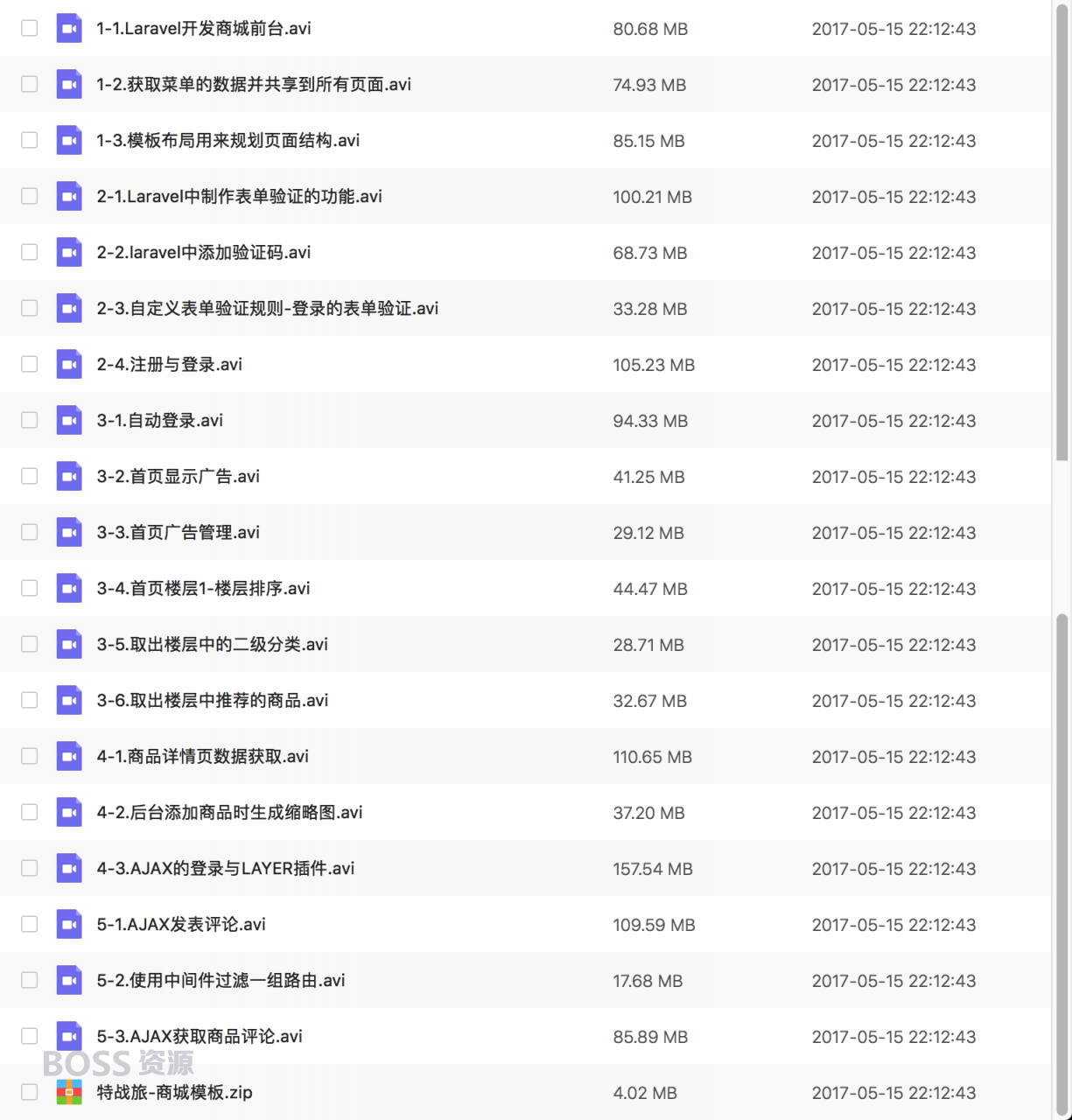Open 4-1.商品详情页数据获取.avi
Viewport: 1072px width, 1120px height.
202,756
